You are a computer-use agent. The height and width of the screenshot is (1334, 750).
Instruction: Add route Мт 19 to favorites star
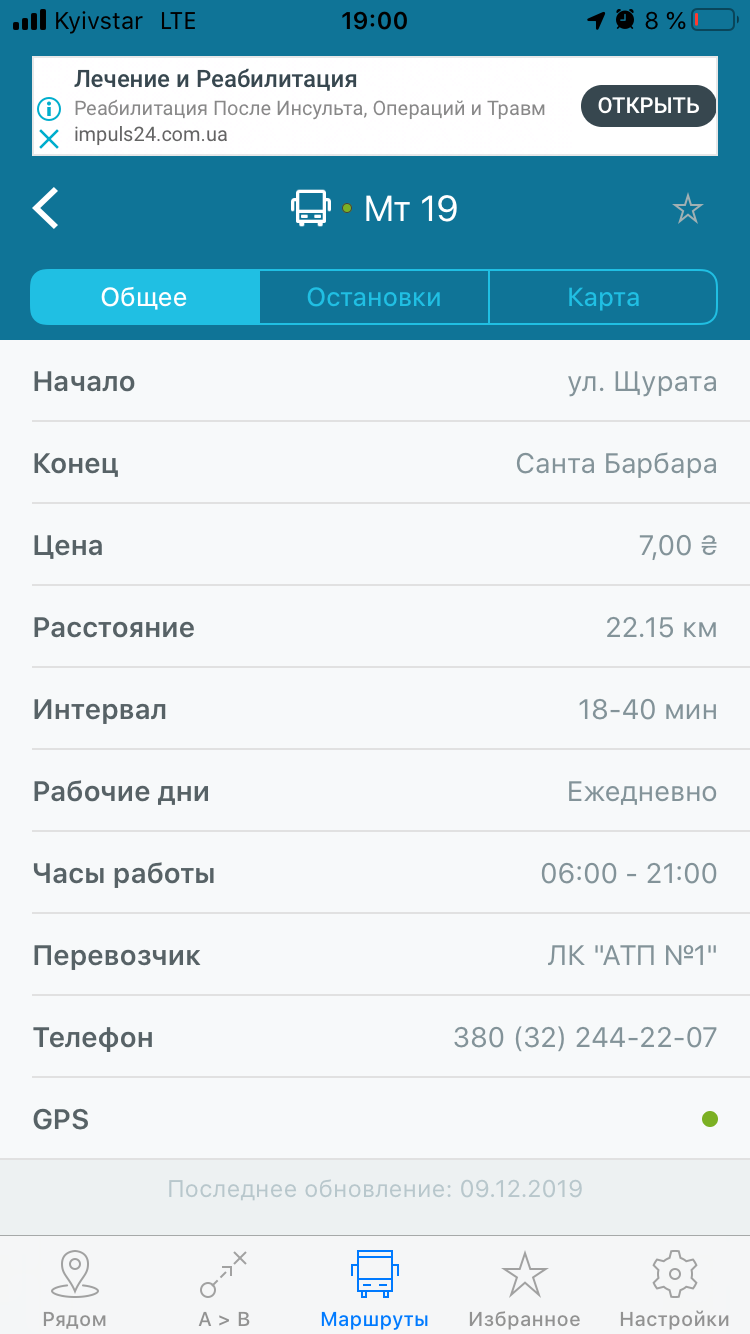[687, 209]
